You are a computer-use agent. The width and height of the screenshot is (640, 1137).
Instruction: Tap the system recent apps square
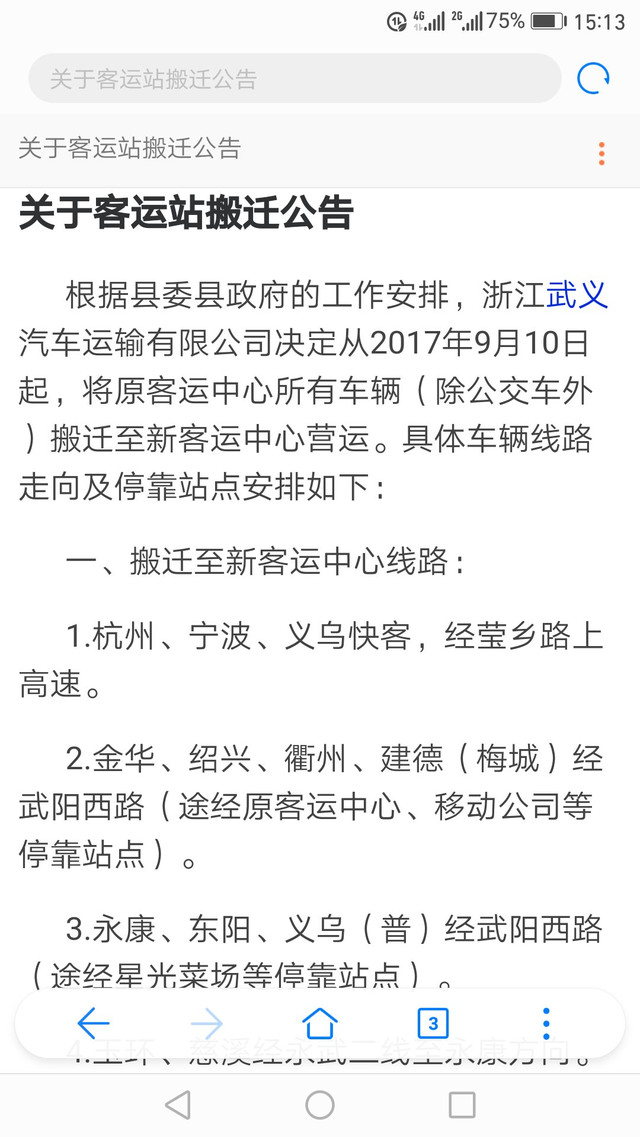462,1105
